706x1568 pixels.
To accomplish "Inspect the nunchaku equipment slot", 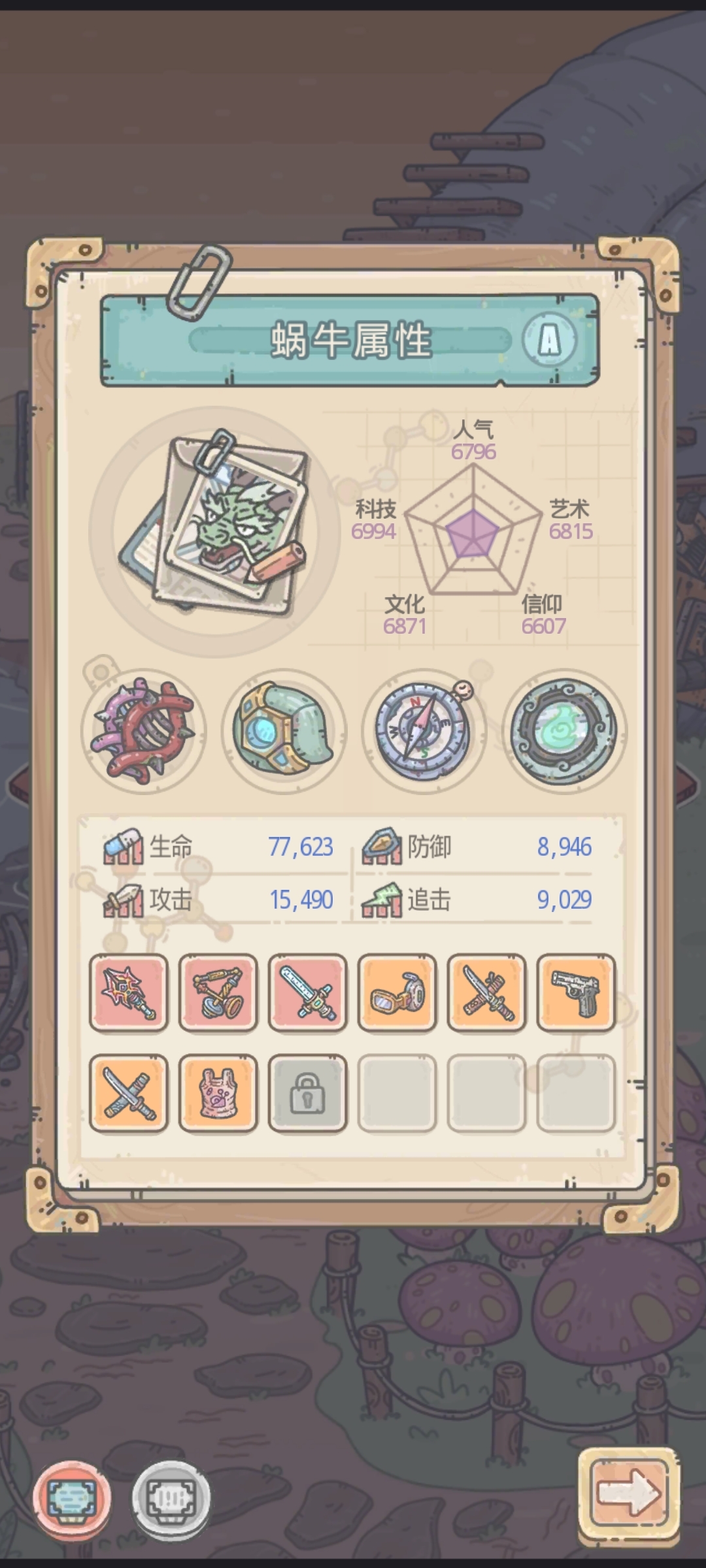I will coord(218,992).
